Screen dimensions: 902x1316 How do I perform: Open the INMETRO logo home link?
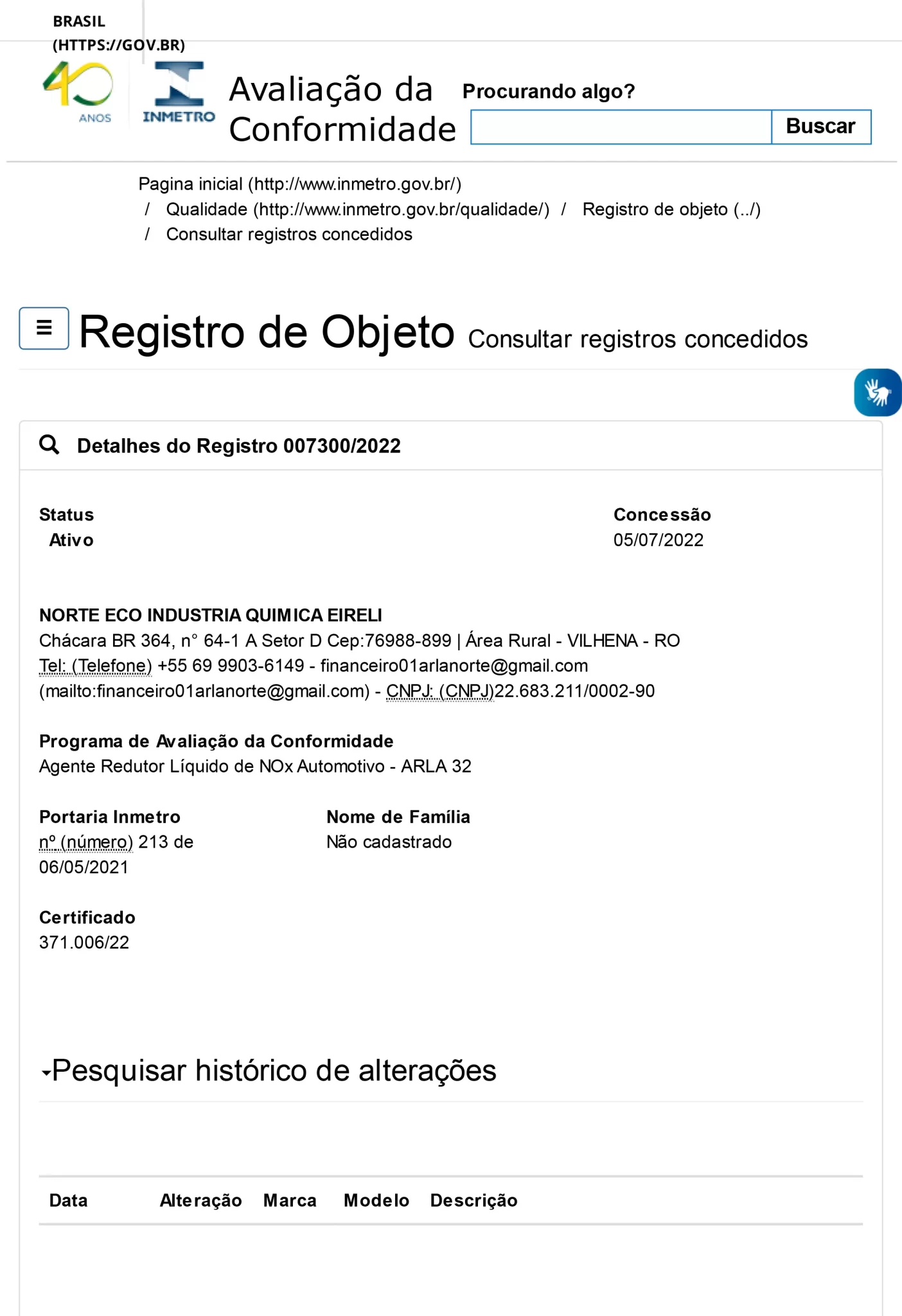[x=179, y=93]
